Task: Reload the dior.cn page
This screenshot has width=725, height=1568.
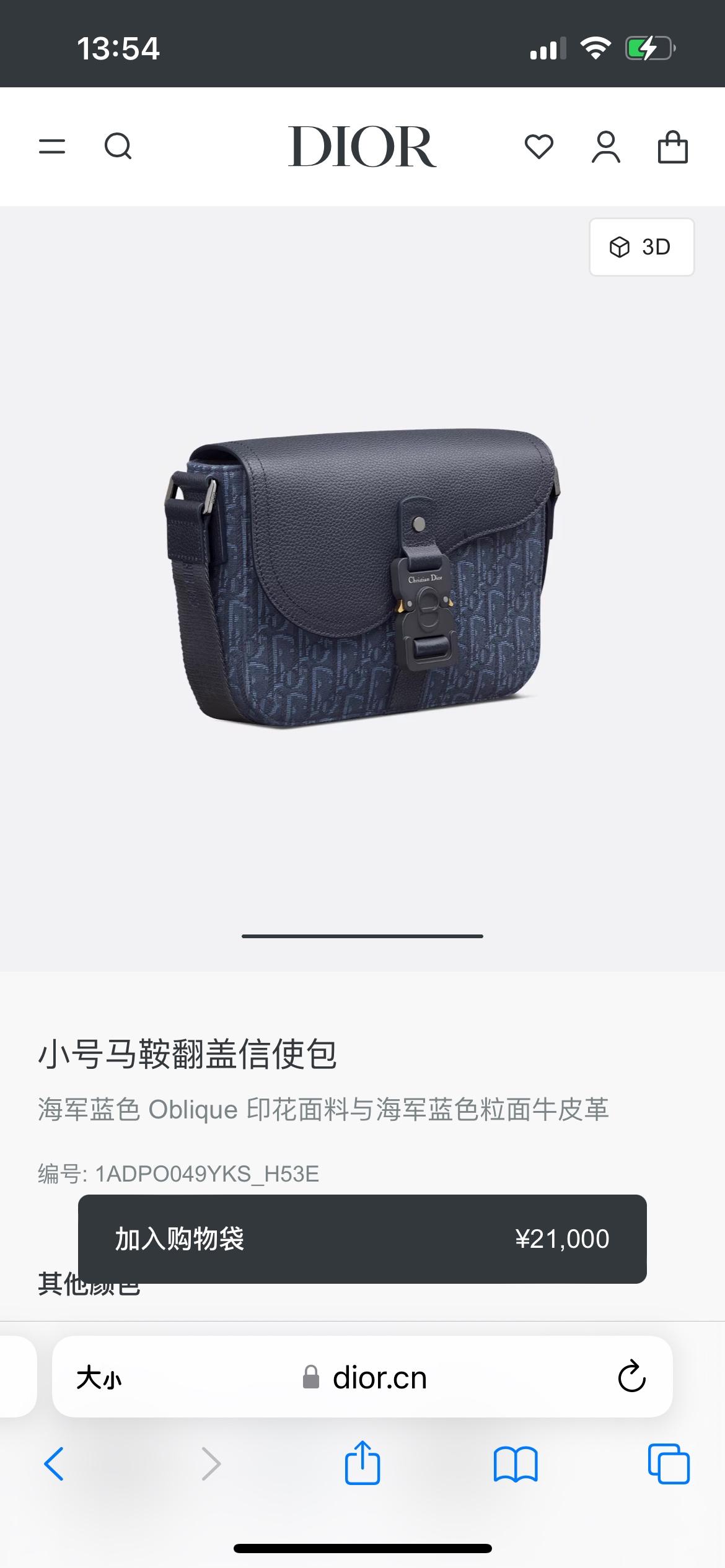Action: (631, 1377)
